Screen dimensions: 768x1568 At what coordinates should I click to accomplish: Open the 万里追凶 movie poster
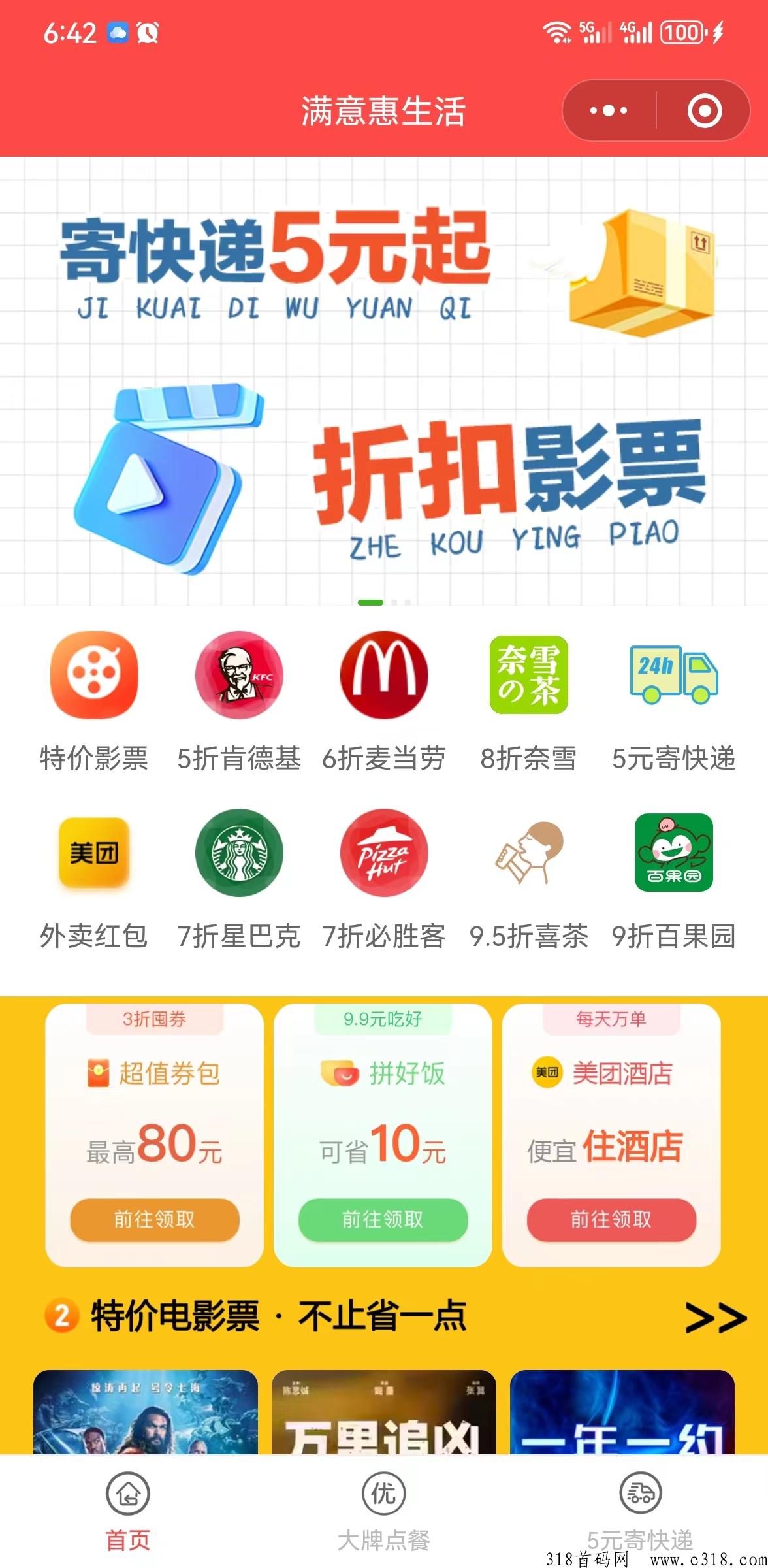pyautogui.click(x=384, y=1412)
